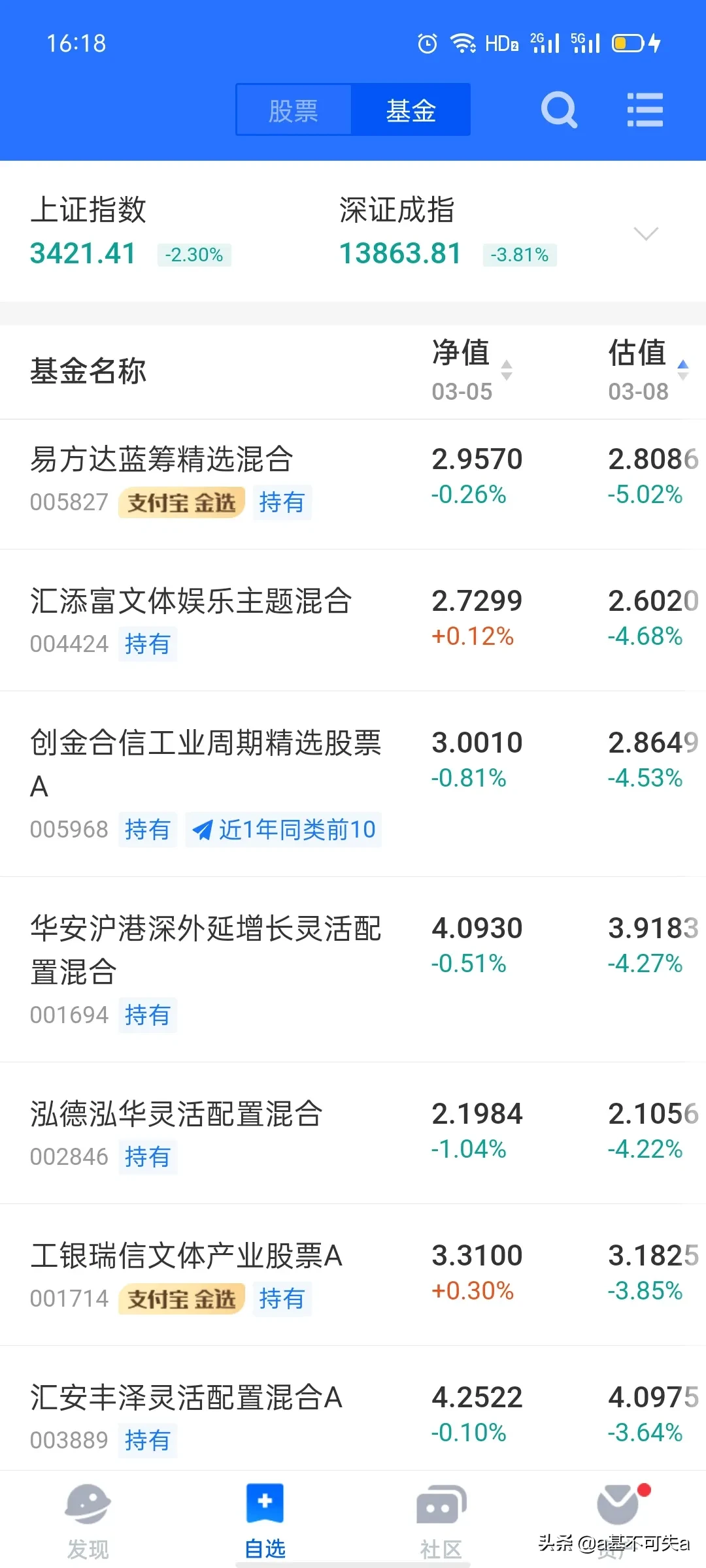Image resolution: width=706 pixels, height=1568 pixels.
Task: View 上证指数 index details
Action: 131,231
